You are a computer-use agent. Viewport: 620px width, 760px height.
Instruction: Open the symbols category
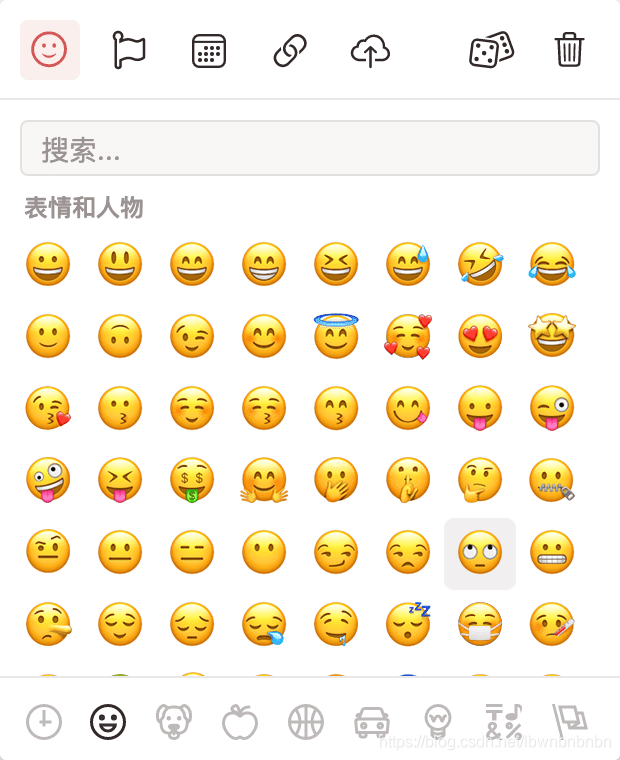[x=503, y=721]
